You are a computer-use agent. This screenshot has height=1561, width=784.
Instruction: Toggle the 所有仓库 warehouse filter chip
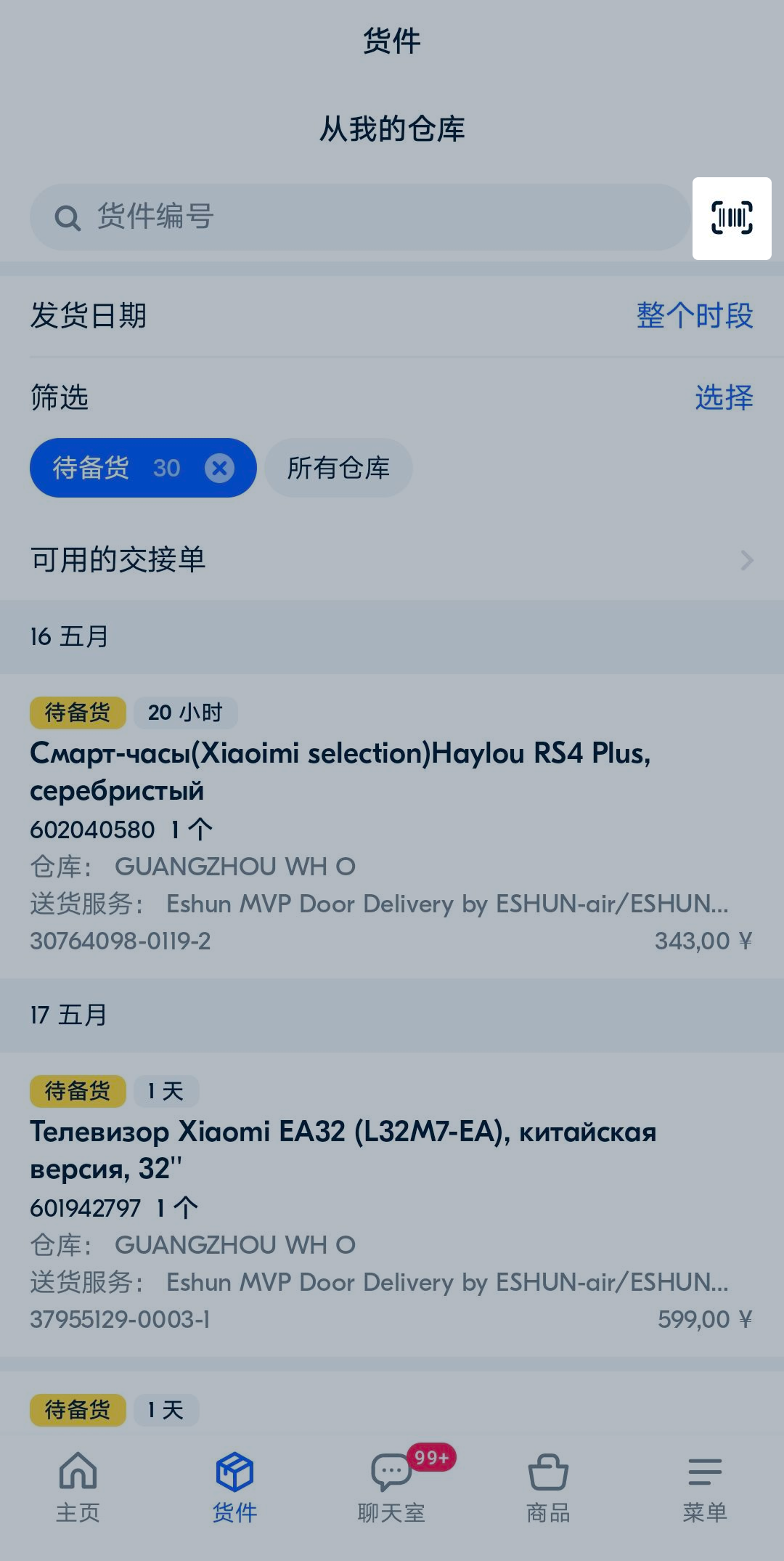(x=339, y=468)
